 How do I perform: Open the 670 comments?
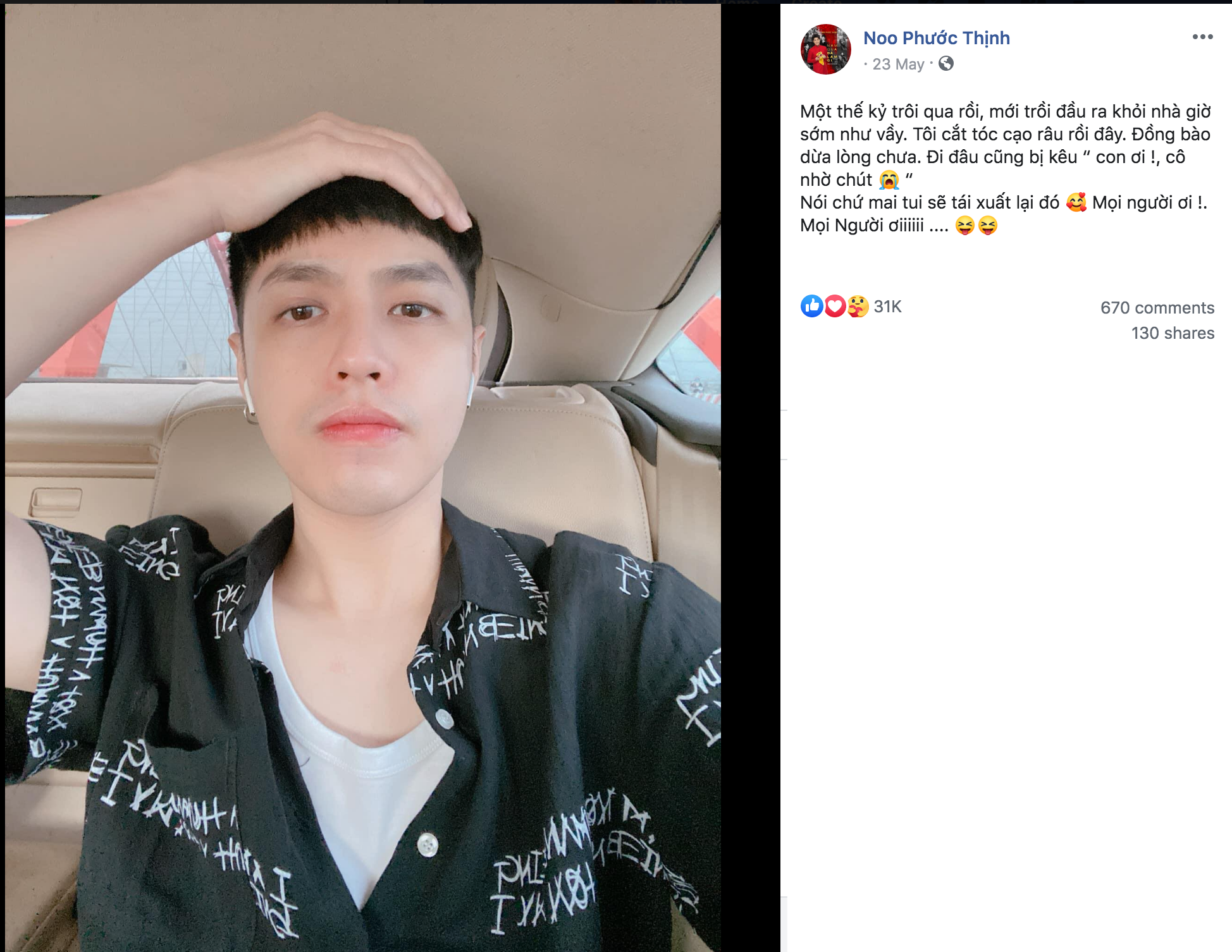(x=1157, y=308)
